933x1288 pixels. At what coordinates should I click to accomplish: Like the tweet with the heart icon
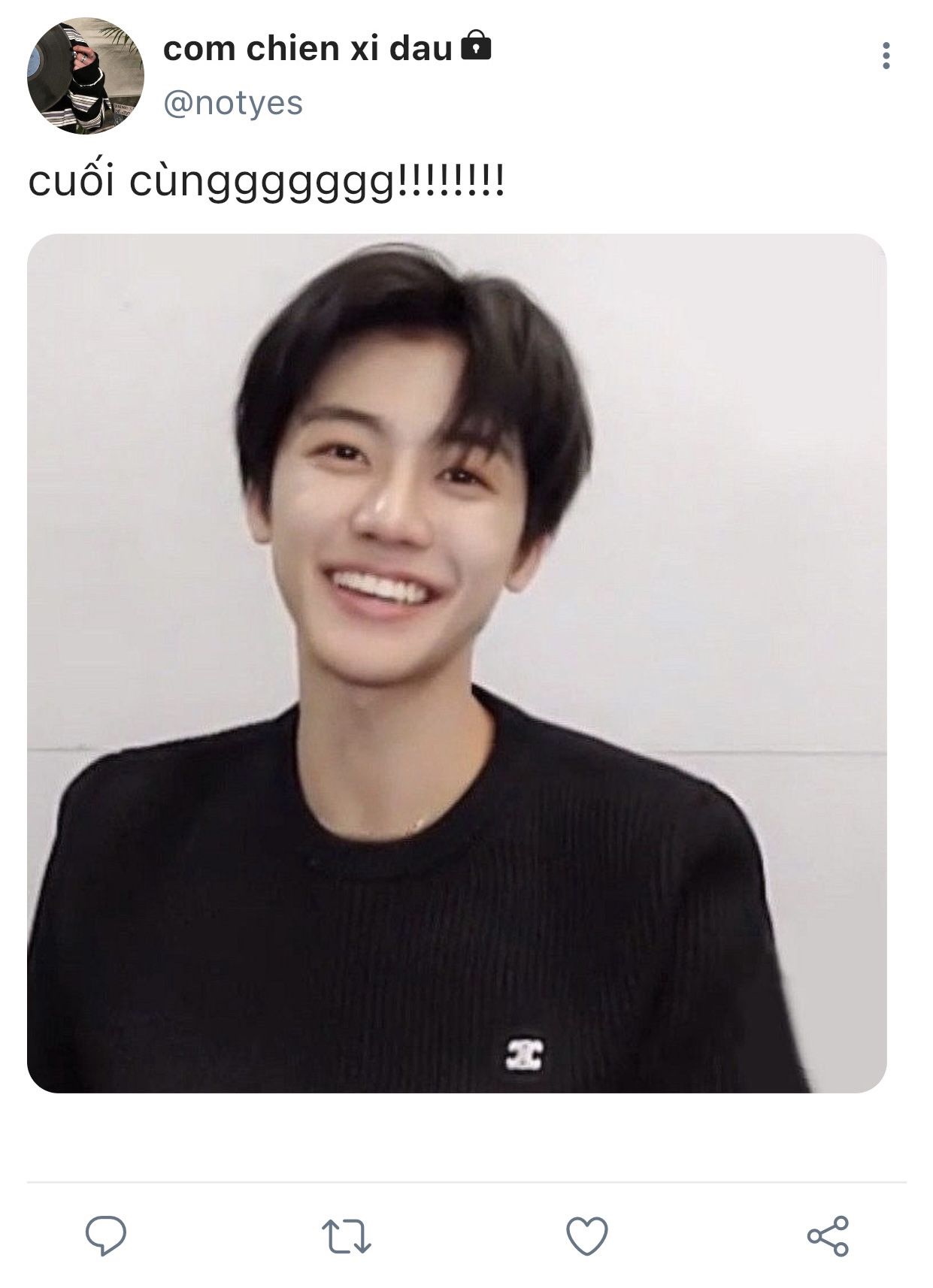pyautogui.click(x=586, y=1235)
